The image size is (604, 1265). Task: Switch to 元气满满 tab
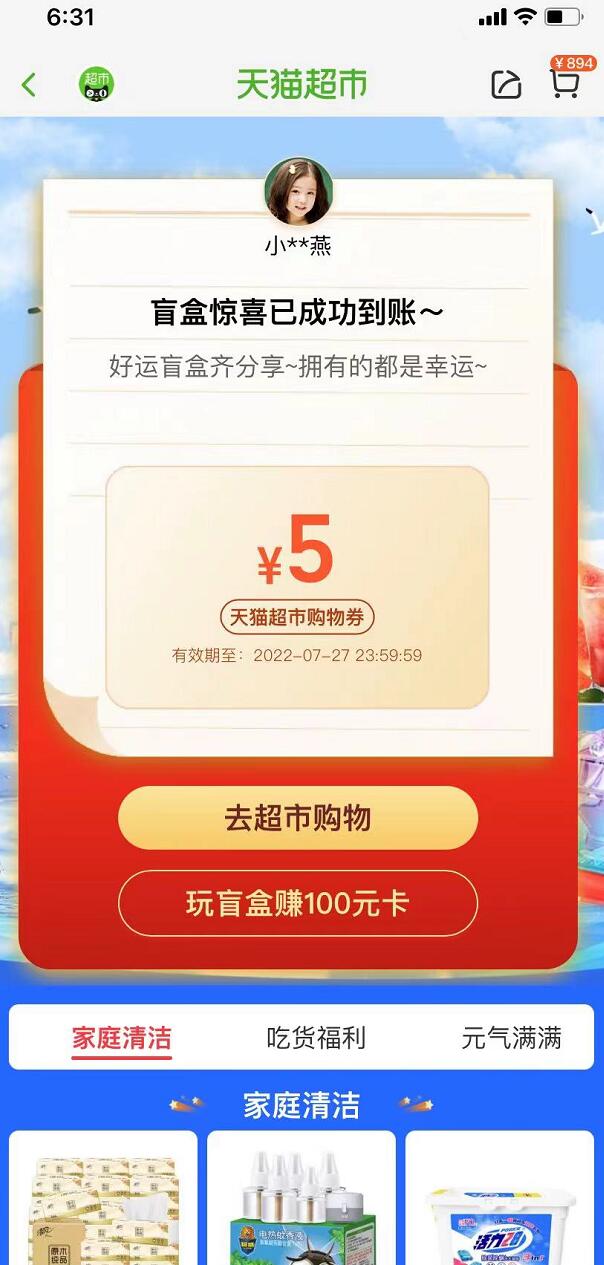(511, 1038)
